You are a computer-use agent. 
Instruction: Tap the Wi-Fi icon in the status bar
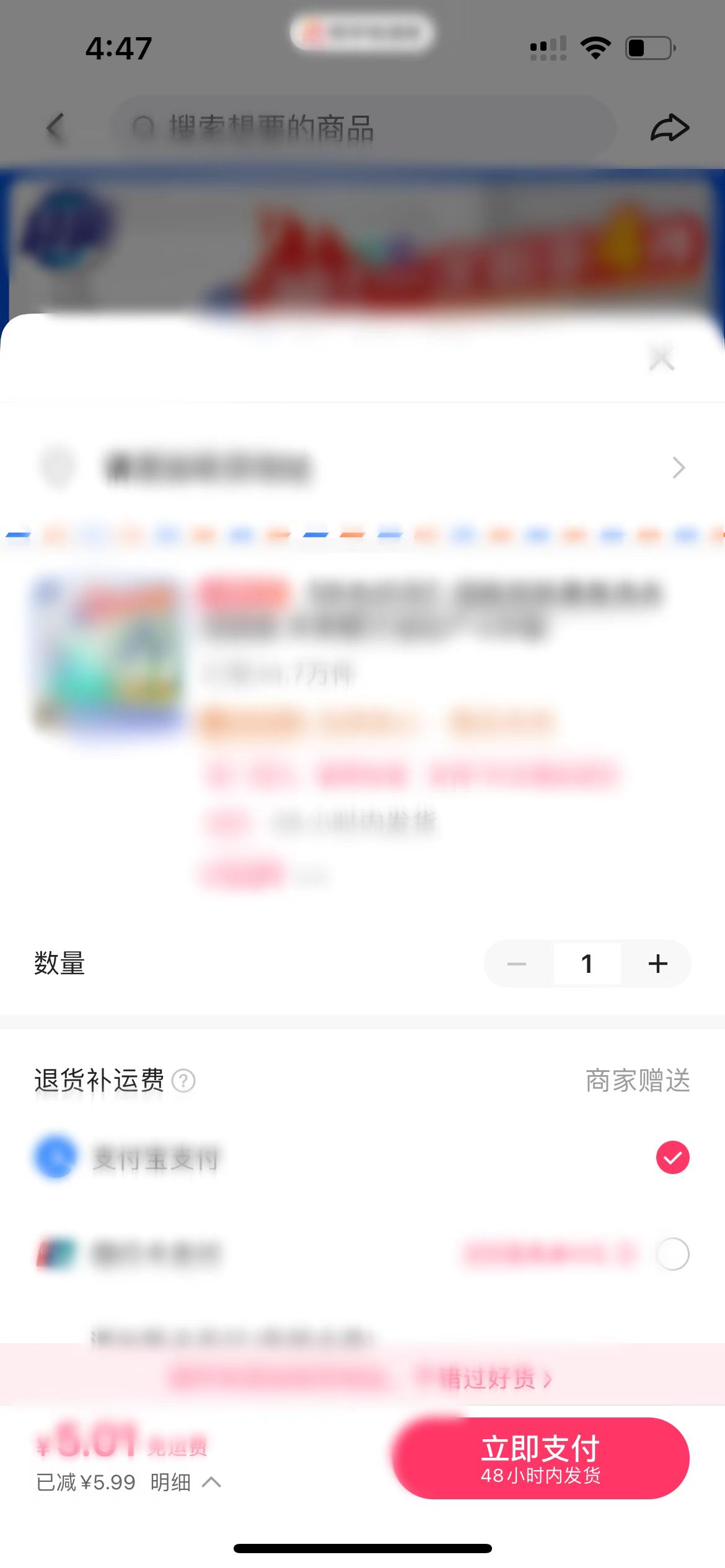pos(595,46)
